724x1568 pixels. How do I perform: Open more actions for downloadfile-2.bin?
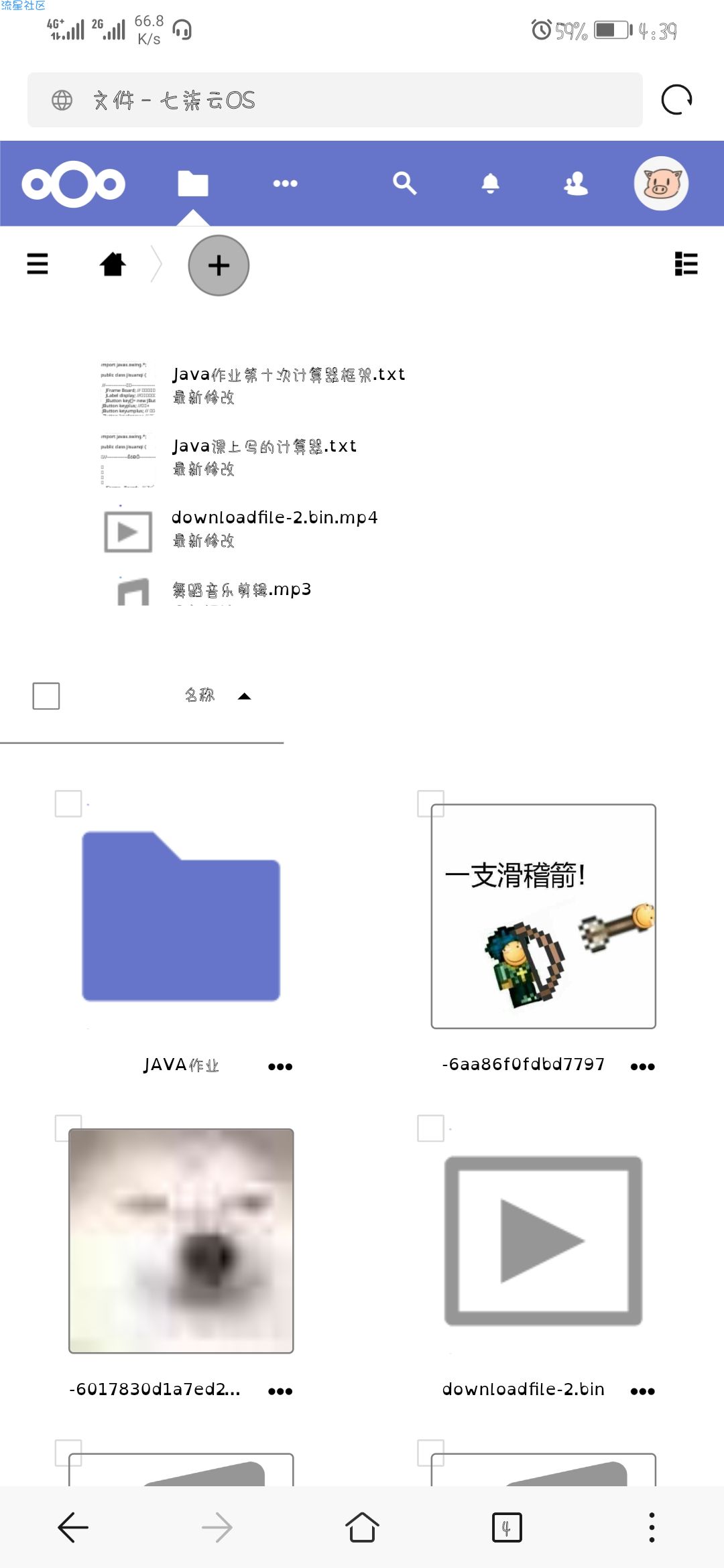click(x=642, y=1391)
